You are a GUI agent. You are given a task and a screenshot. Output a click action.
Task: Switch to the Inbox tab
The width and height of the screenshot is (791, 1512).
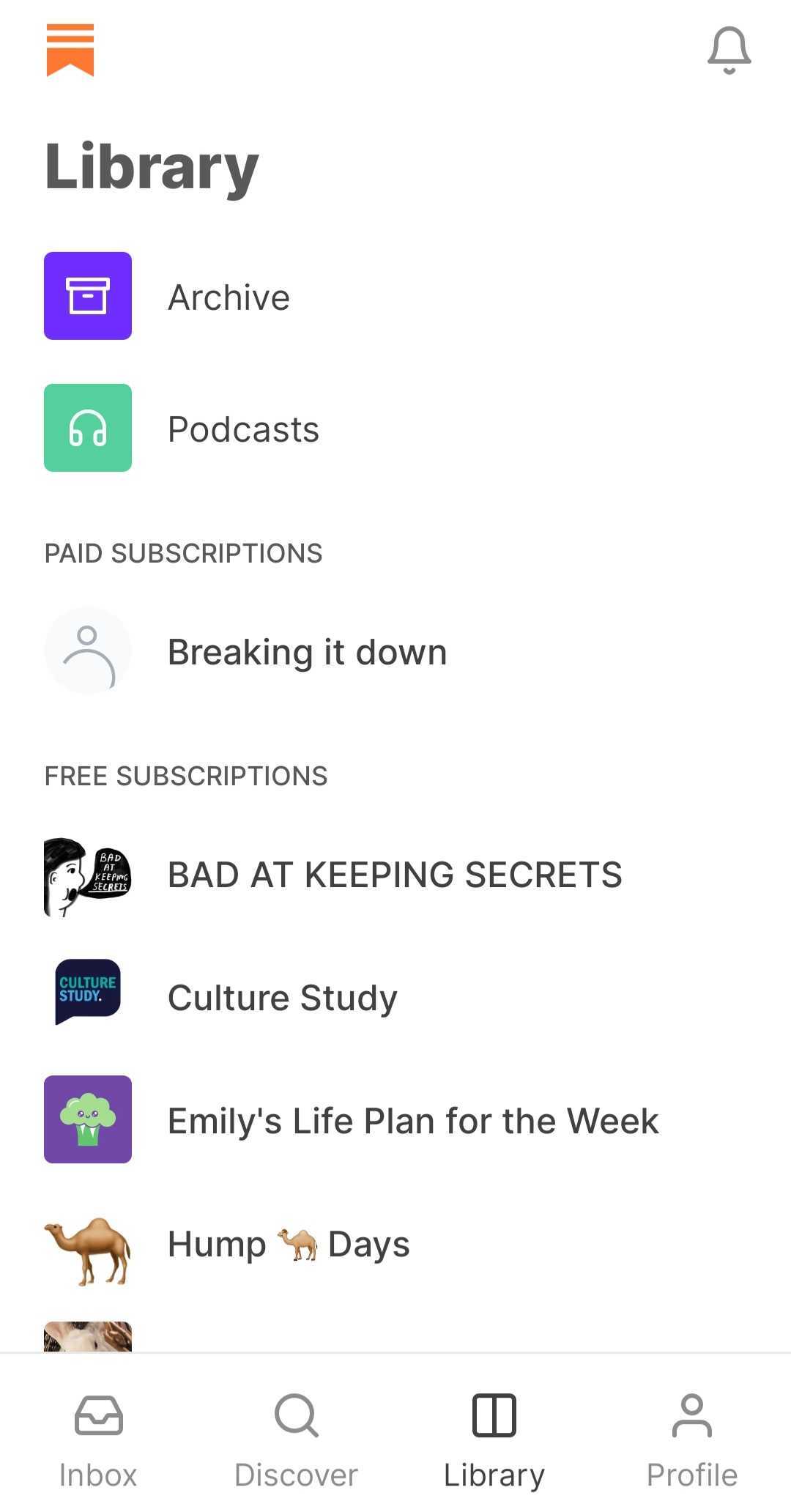click(x=97, y=1439)
